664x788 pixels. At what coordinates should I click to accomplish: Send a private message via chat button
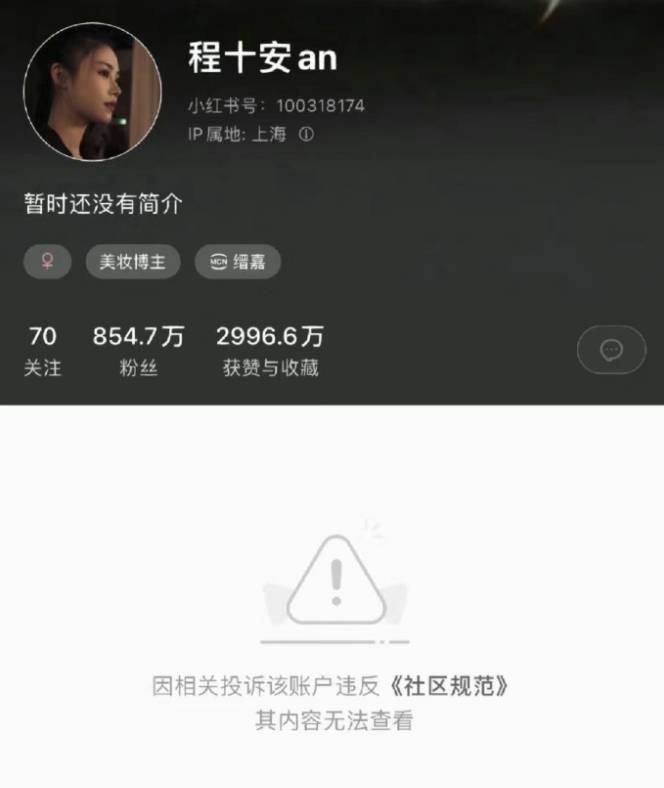(x=612, y=350)
